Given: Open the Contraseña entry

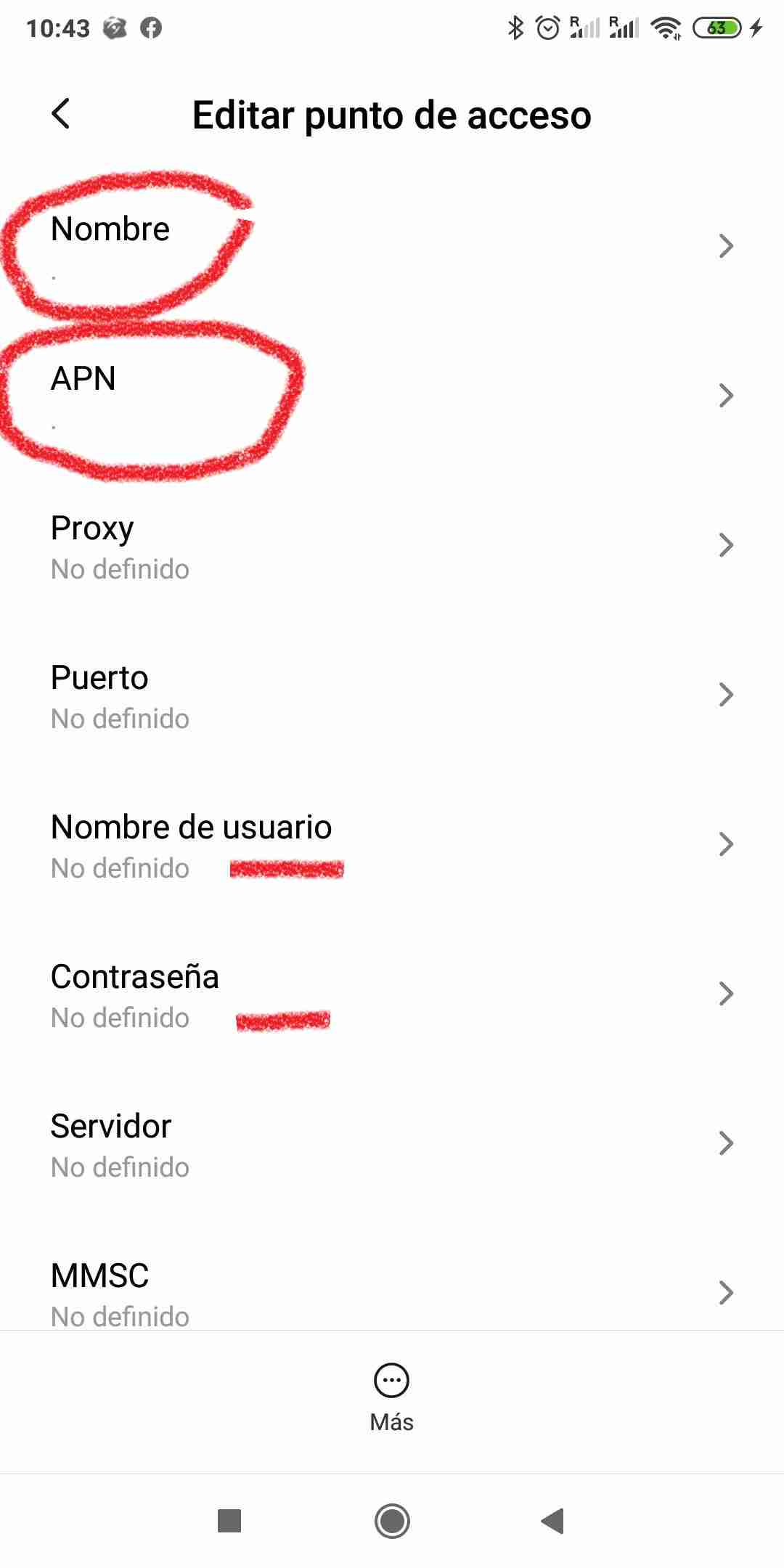Looking at the screenshot, I should coord(392,993).
